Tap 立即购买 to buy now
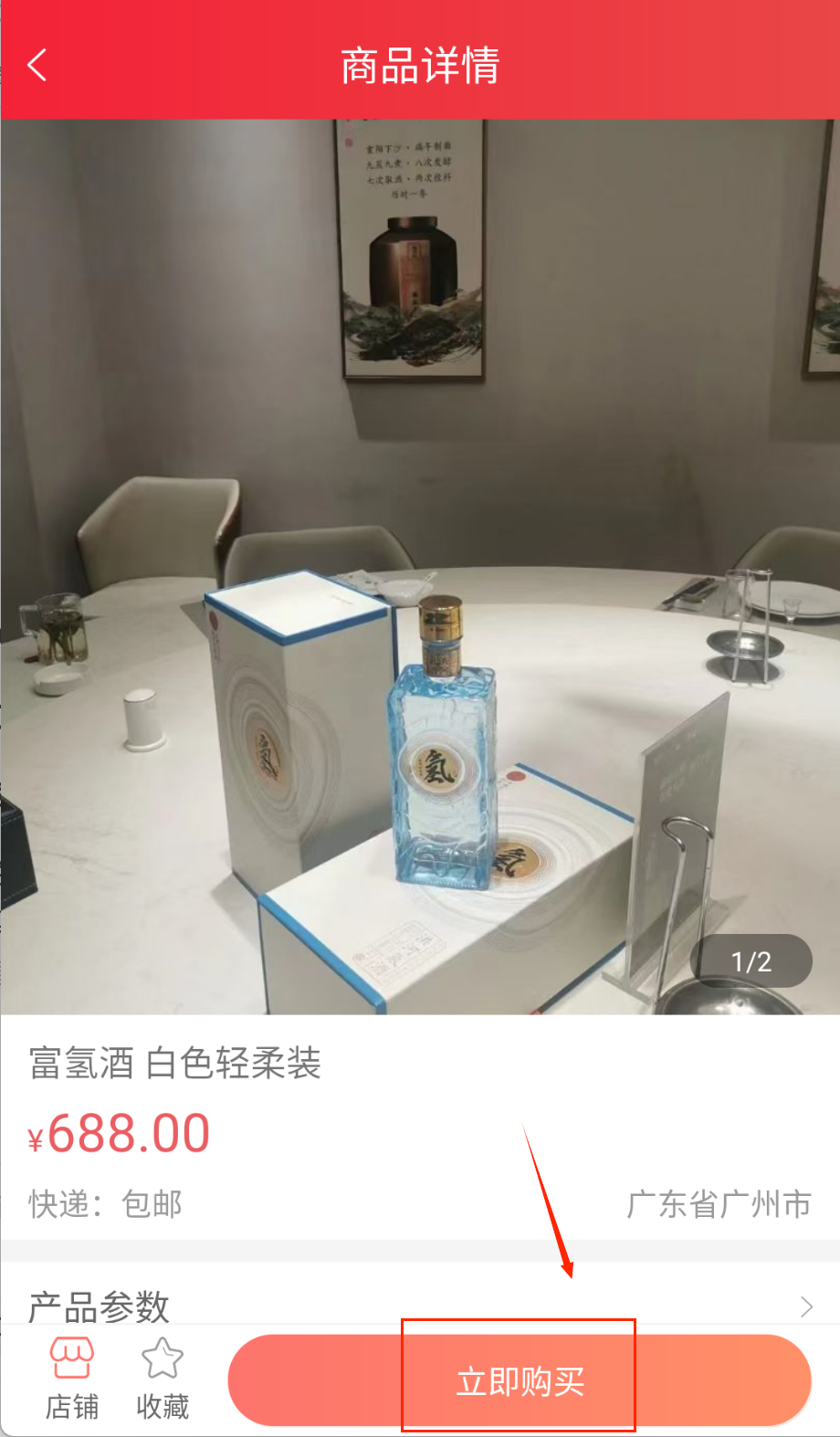The image size is (840, 1437). pyautogui.click(x=520, y=1380)
